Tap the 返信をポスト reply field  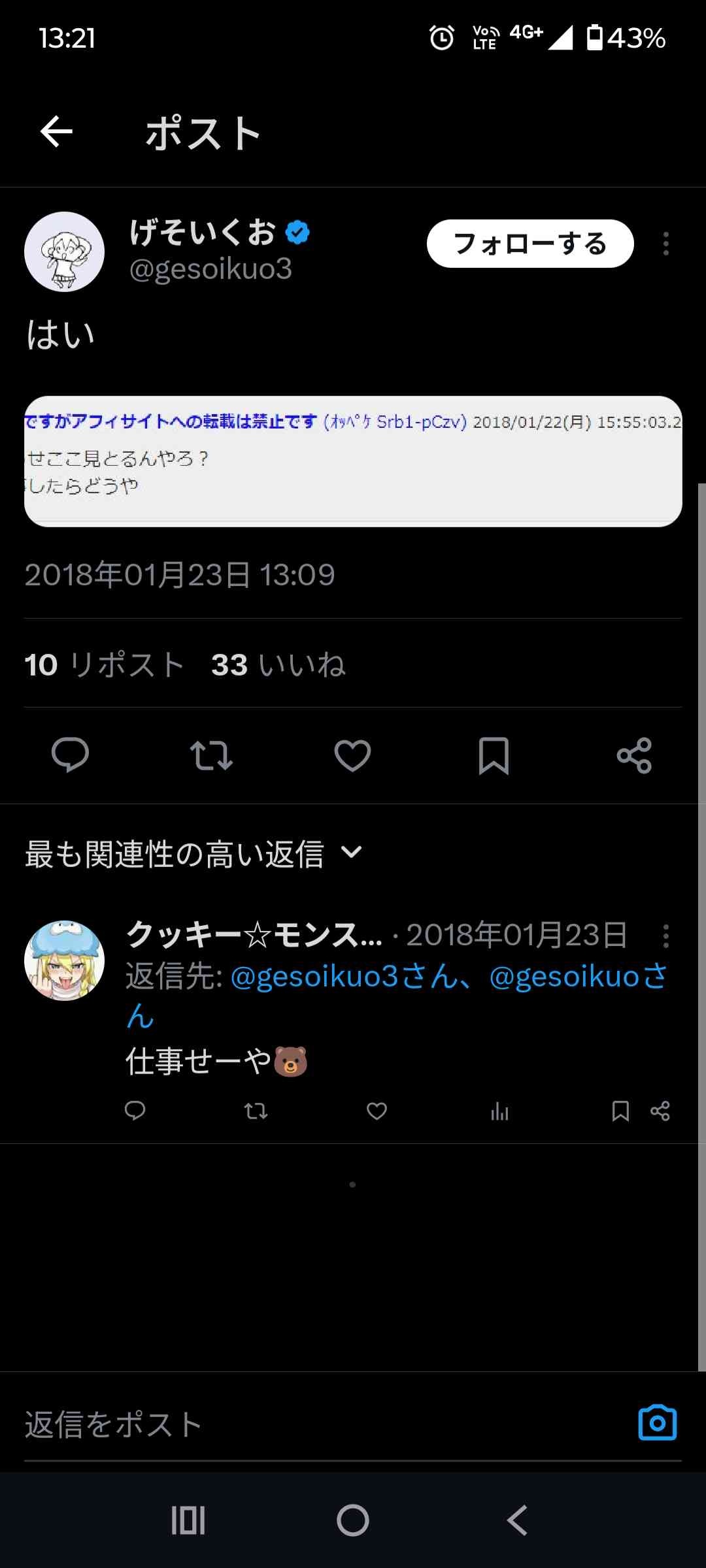click(314, 1424)
